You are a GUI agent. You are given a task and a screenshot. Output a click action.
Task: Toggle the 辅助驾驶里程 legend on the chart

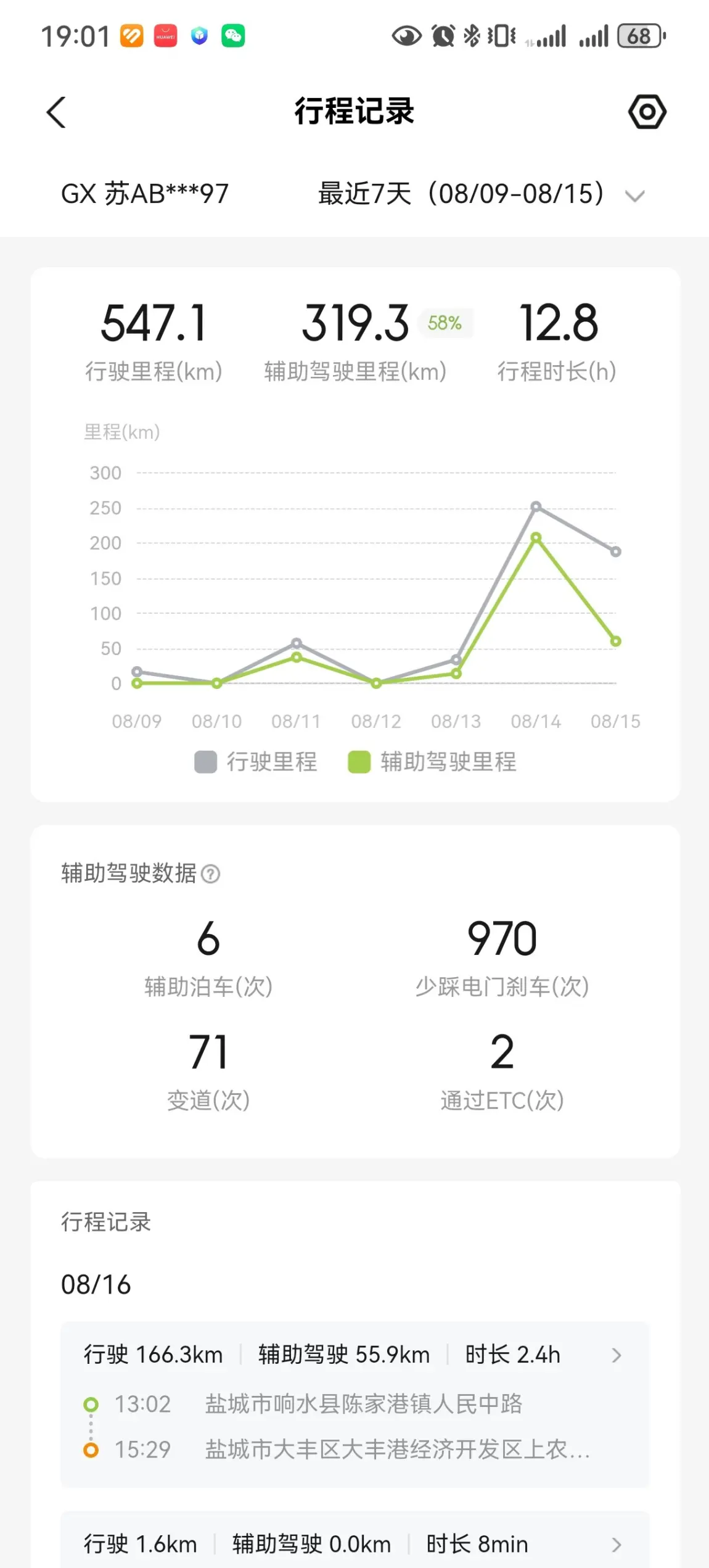point(432,762)
